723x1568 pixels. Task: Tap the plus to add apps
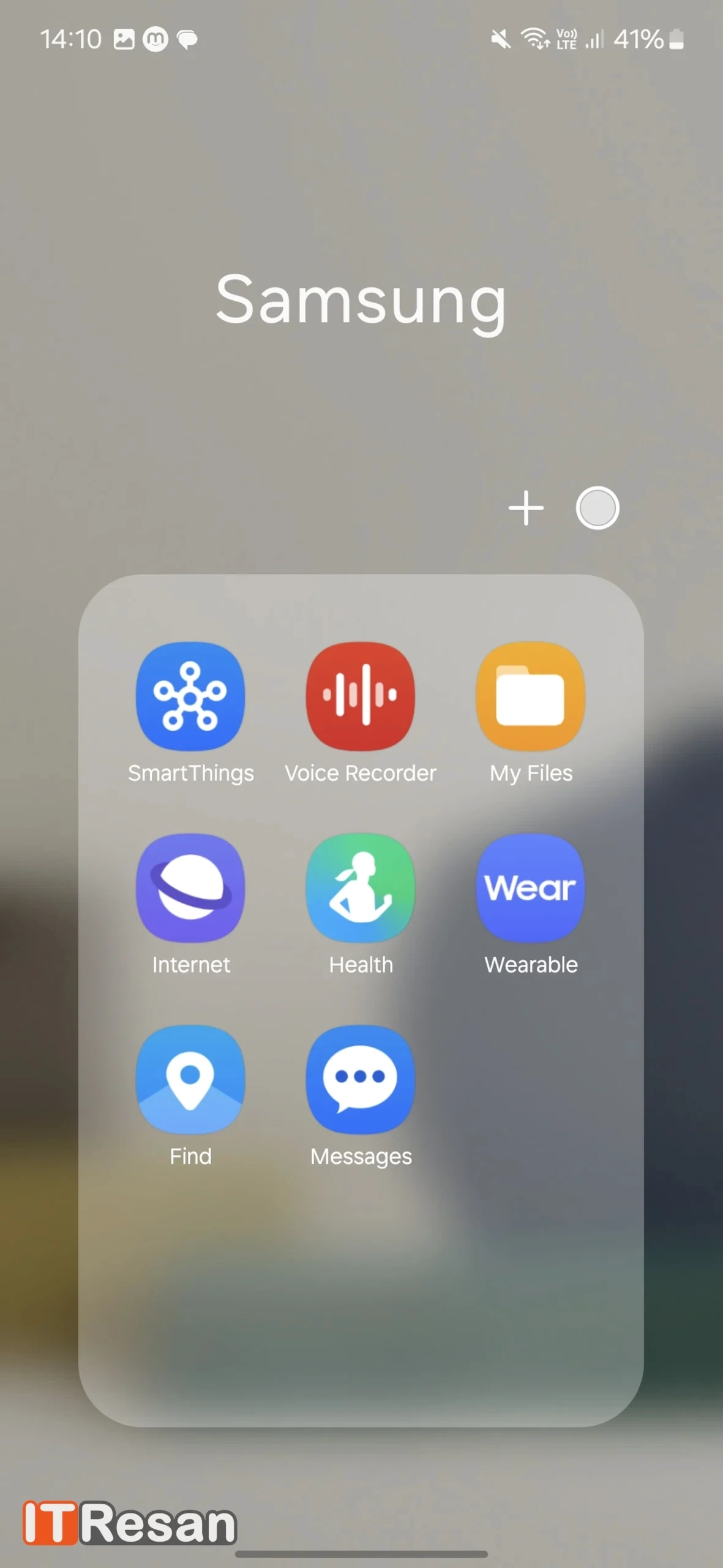(x=526, y=508)
